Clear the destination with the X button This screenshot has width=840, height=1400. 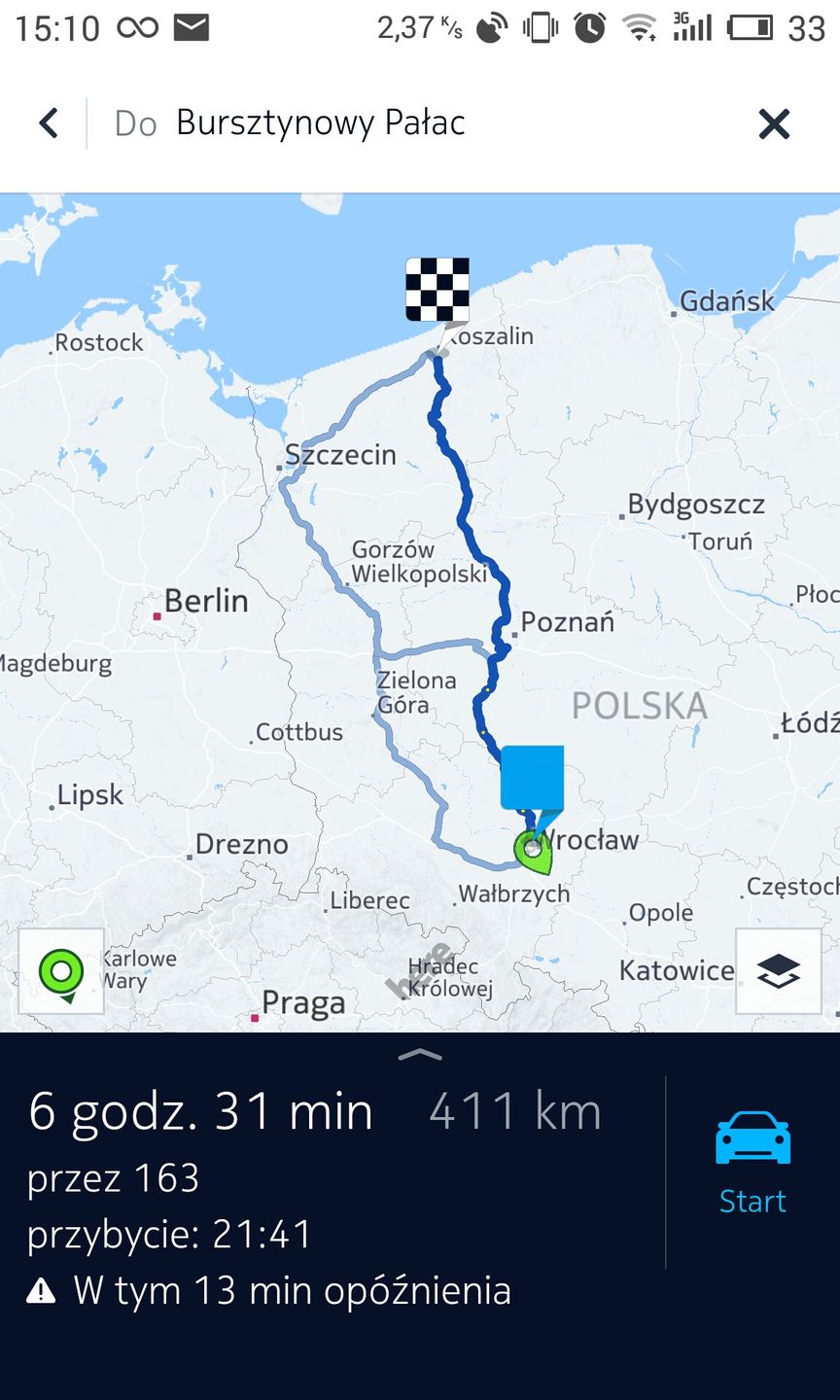[774, 123]
